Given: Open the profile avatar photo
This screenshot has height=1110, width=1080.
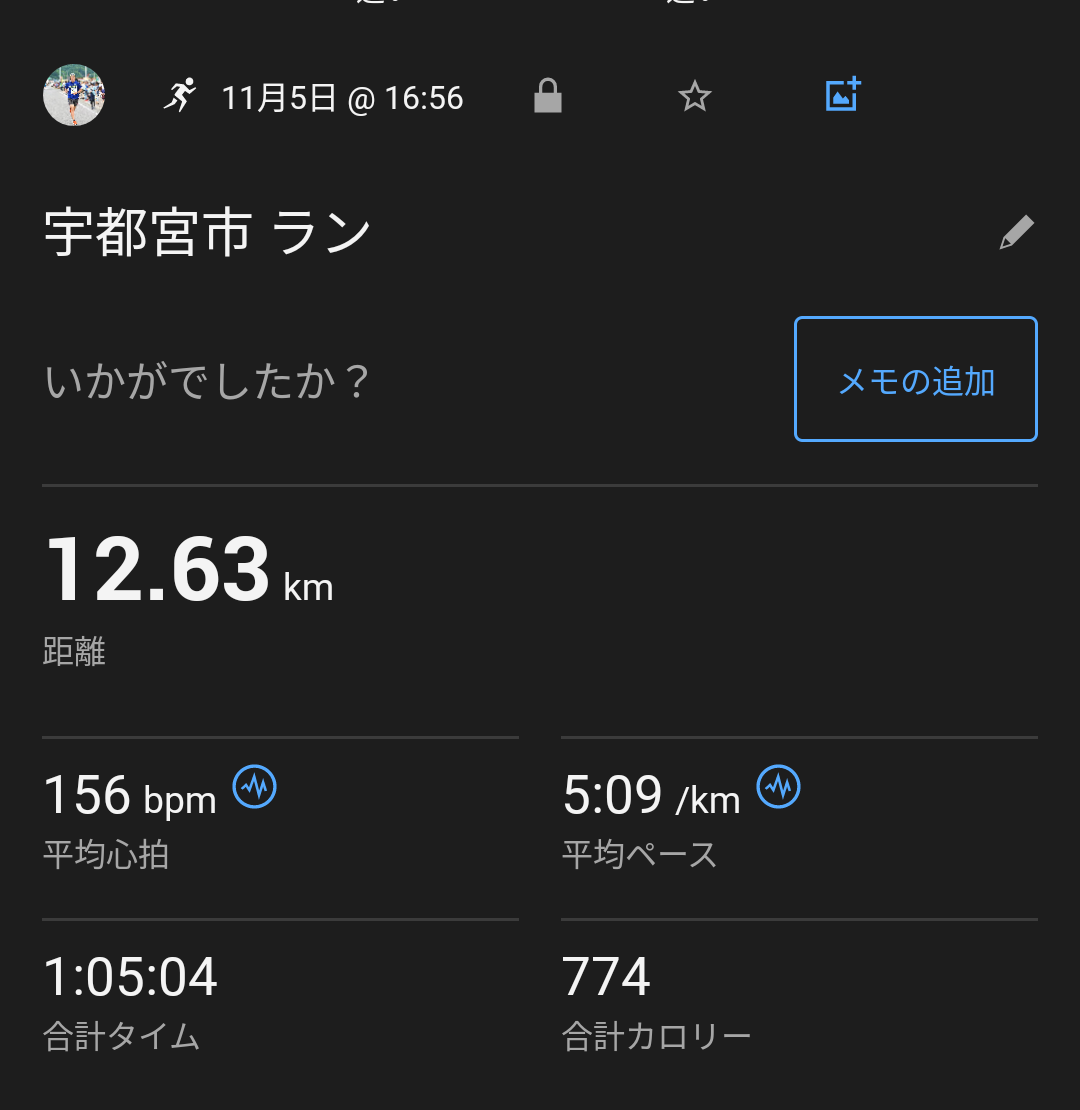Looking at the screenshot, I should coord(74,96).
